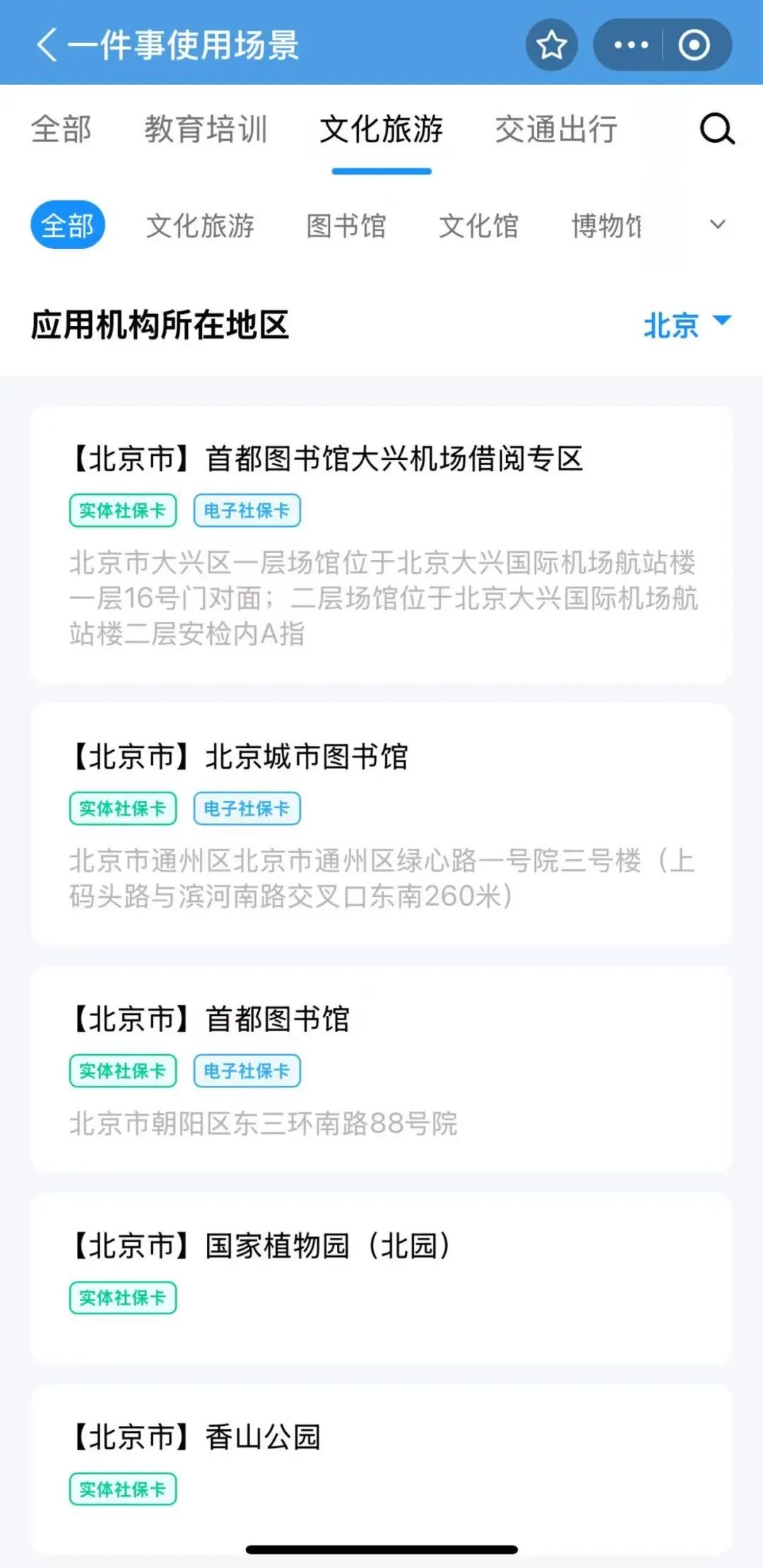Filter by 博物馆 sub-category
Image resolution: width=763 pixels, height=1568 pixels.
606,226
